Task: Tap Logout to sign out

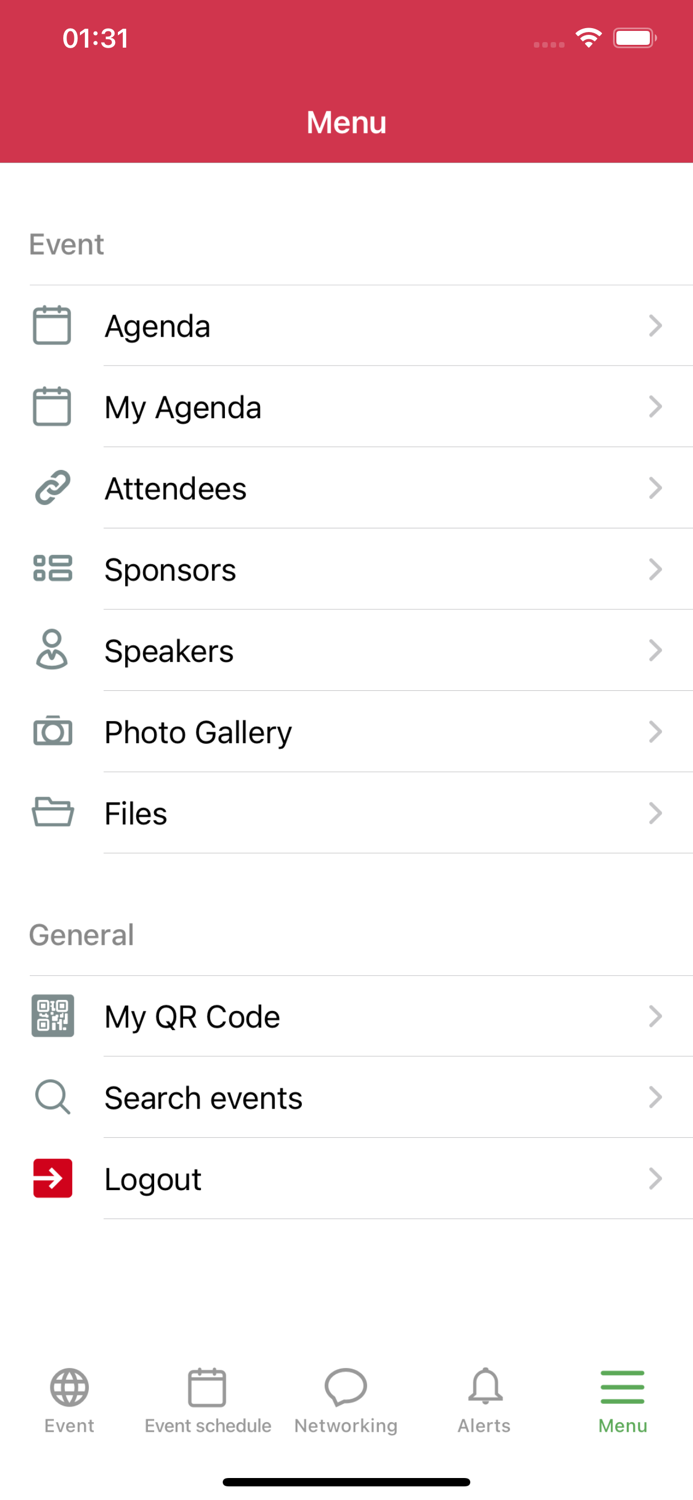Action: coord(346,1179)
